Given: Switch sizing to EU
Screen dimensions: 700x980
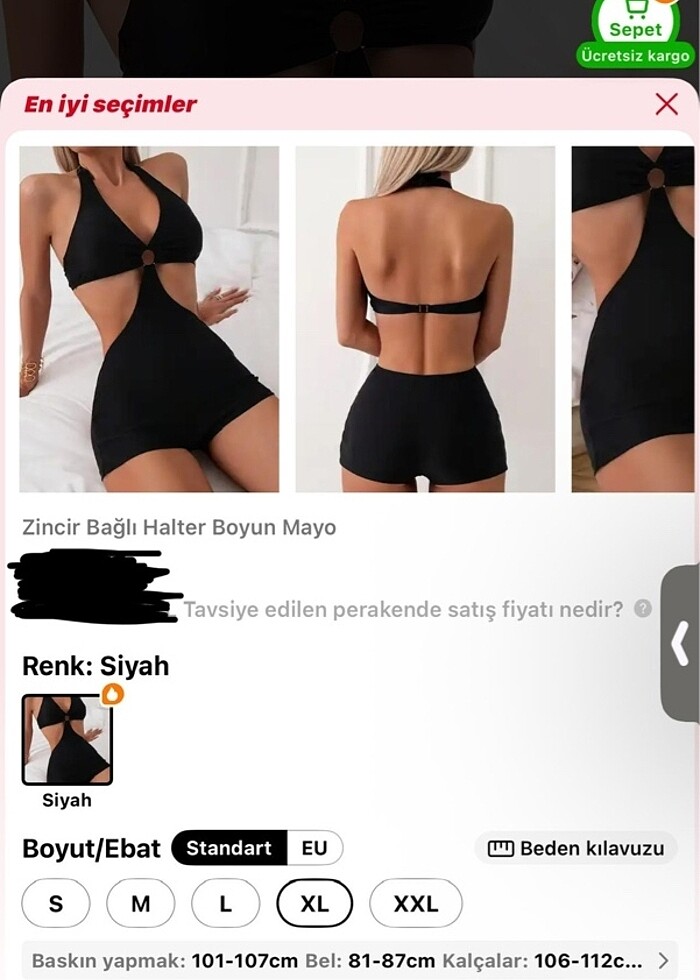Looking at the screenshot, I should click(314, 848).
